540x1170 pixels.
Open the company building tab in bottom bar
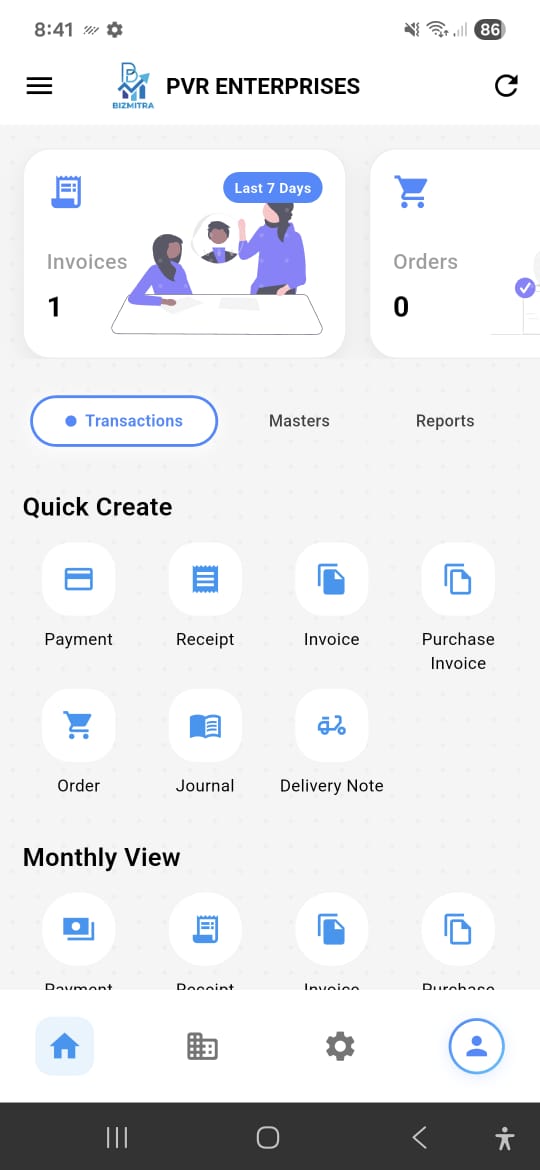201,1047
